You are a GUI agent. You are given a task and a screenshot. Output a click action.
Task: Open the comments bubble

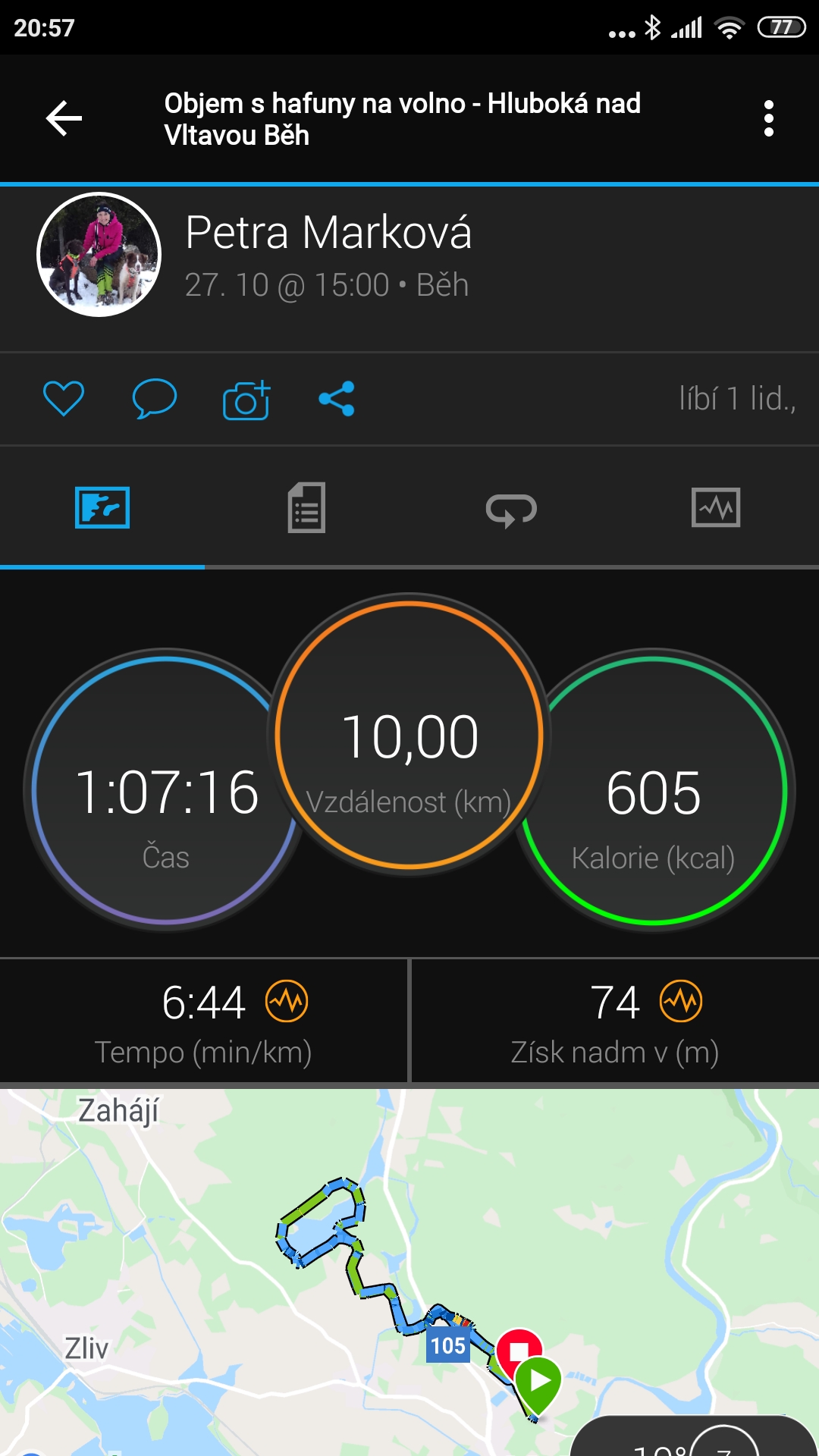click(x=155, y=399)
